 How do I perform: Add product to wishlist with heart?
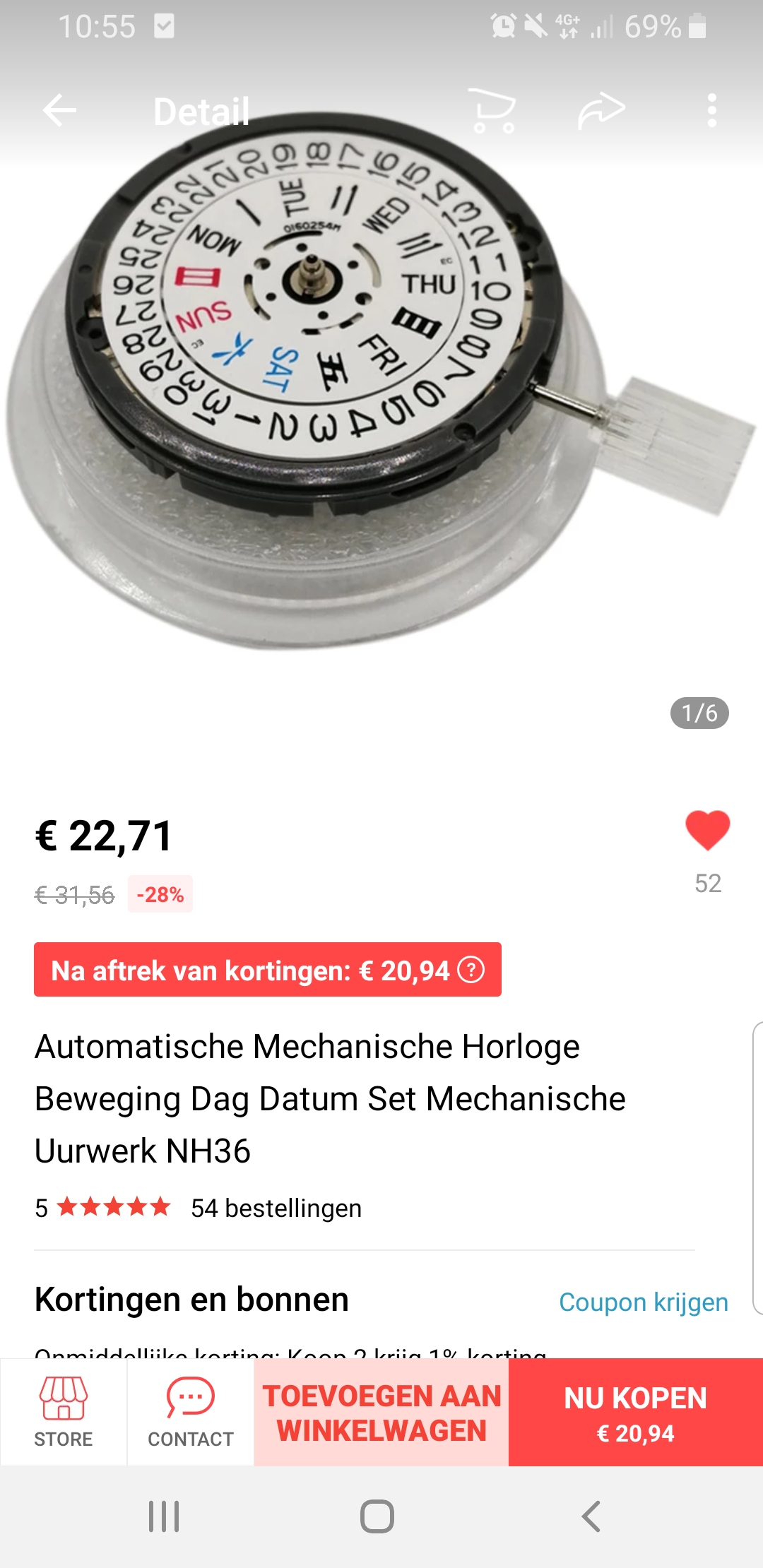coord(707,831)
